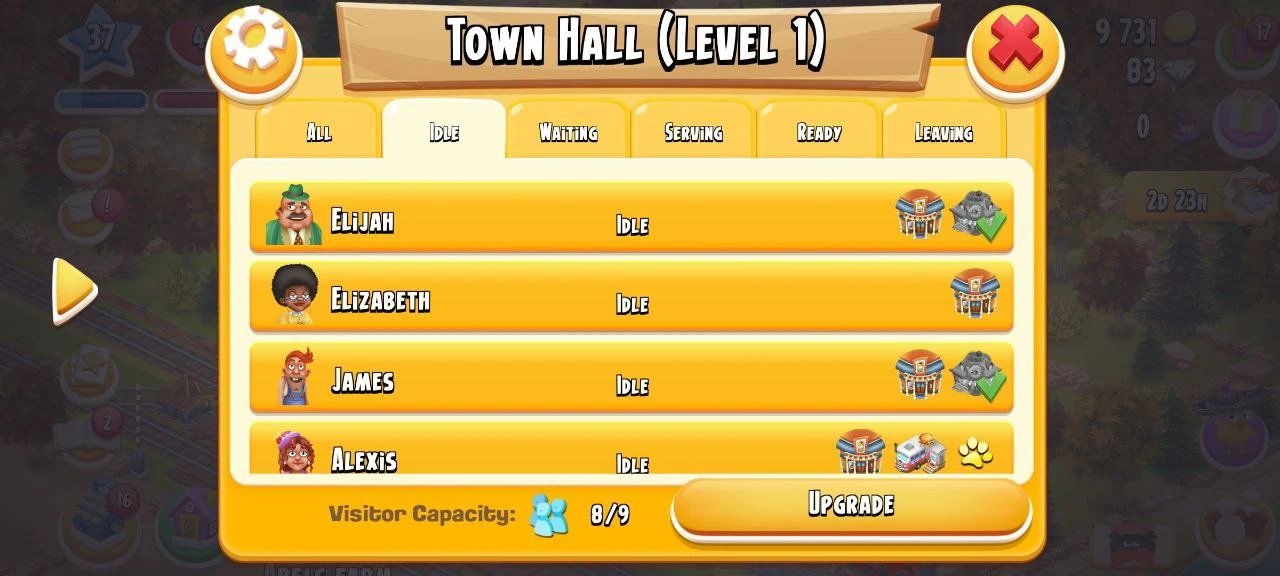The image size is (1280, 576).
Task: Switch to the Waiting tab
Action: click(568, 132)
